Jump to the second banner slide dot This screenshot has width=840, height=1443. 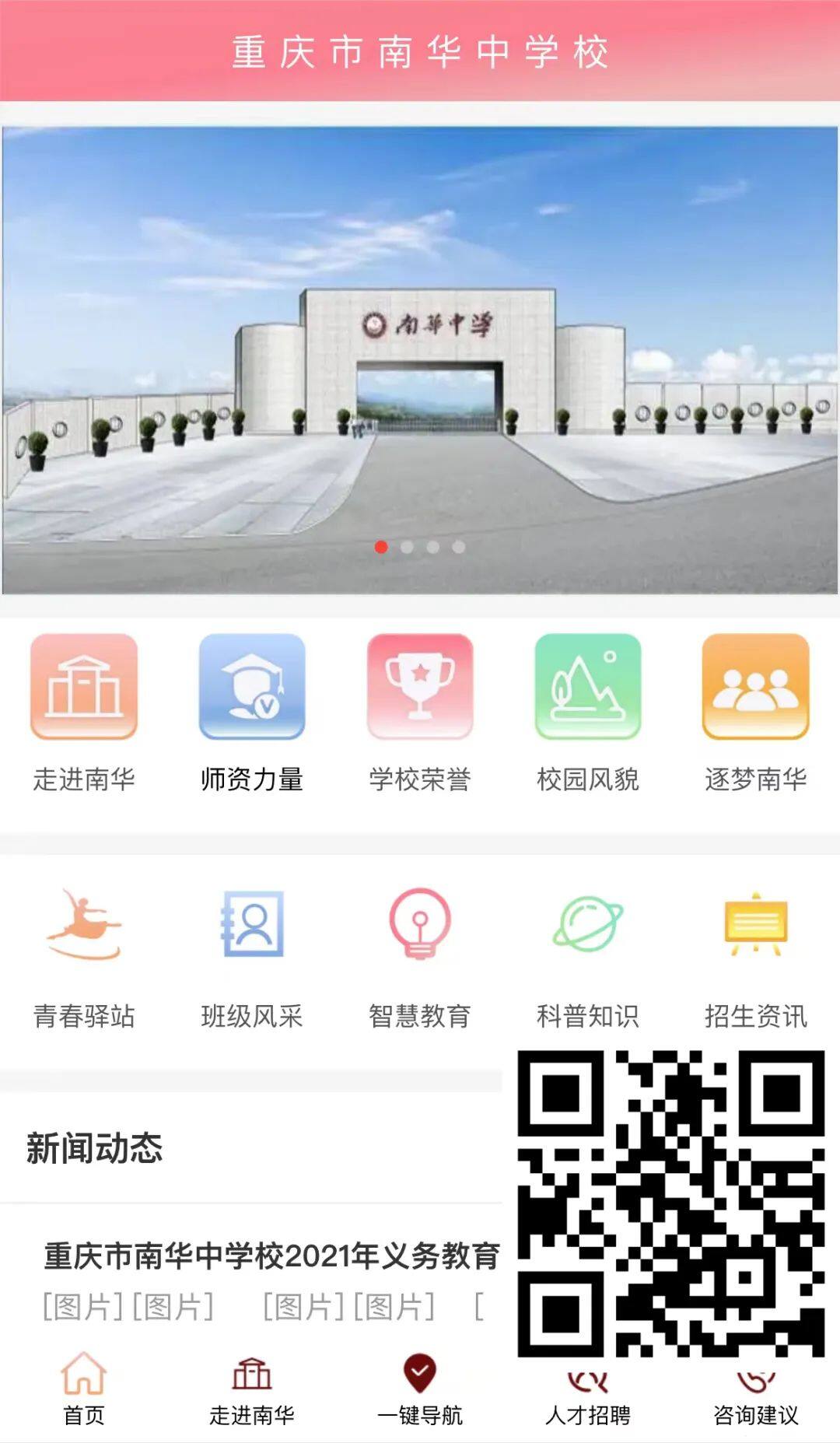coord(407,547)
